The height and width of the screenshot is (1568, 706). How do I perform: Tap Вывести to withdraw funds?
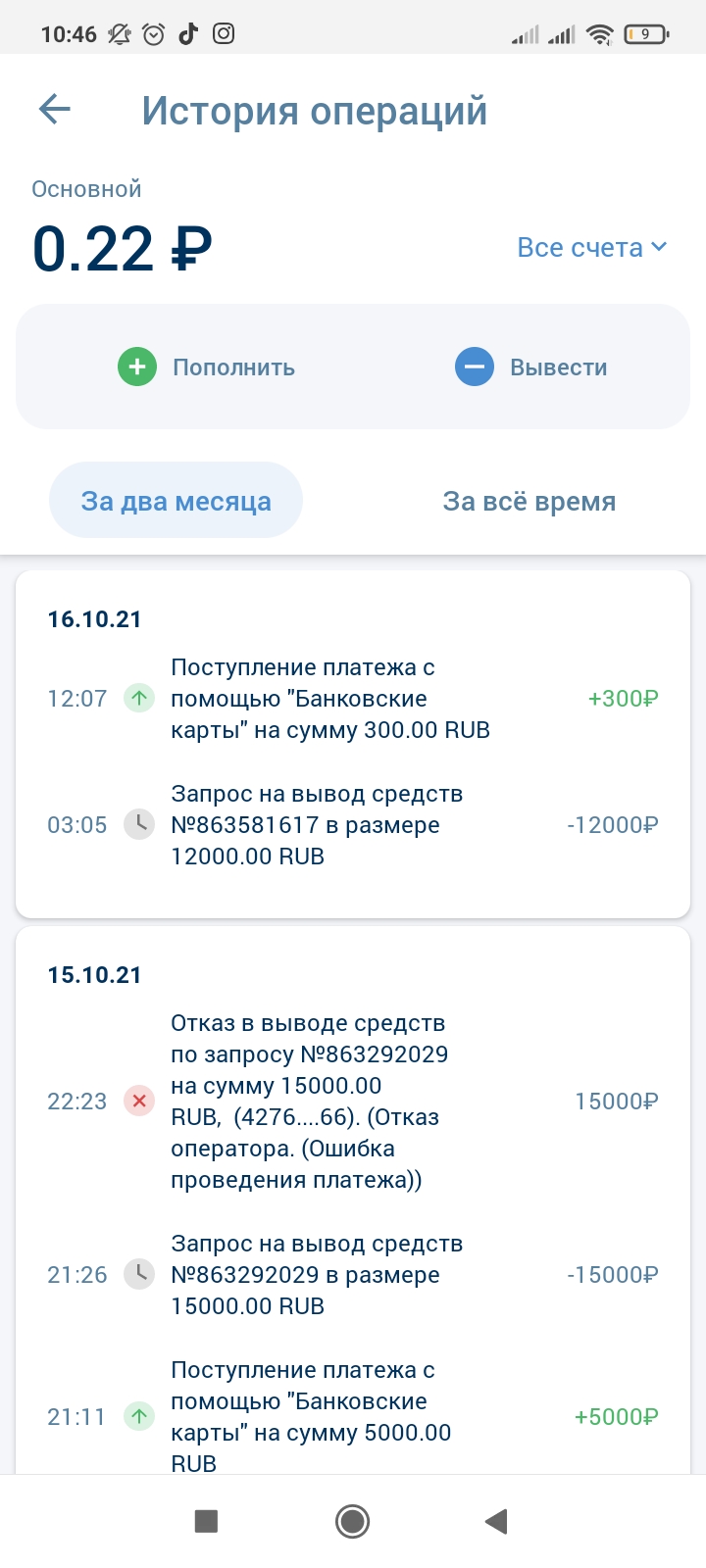[x=531, y=367]
